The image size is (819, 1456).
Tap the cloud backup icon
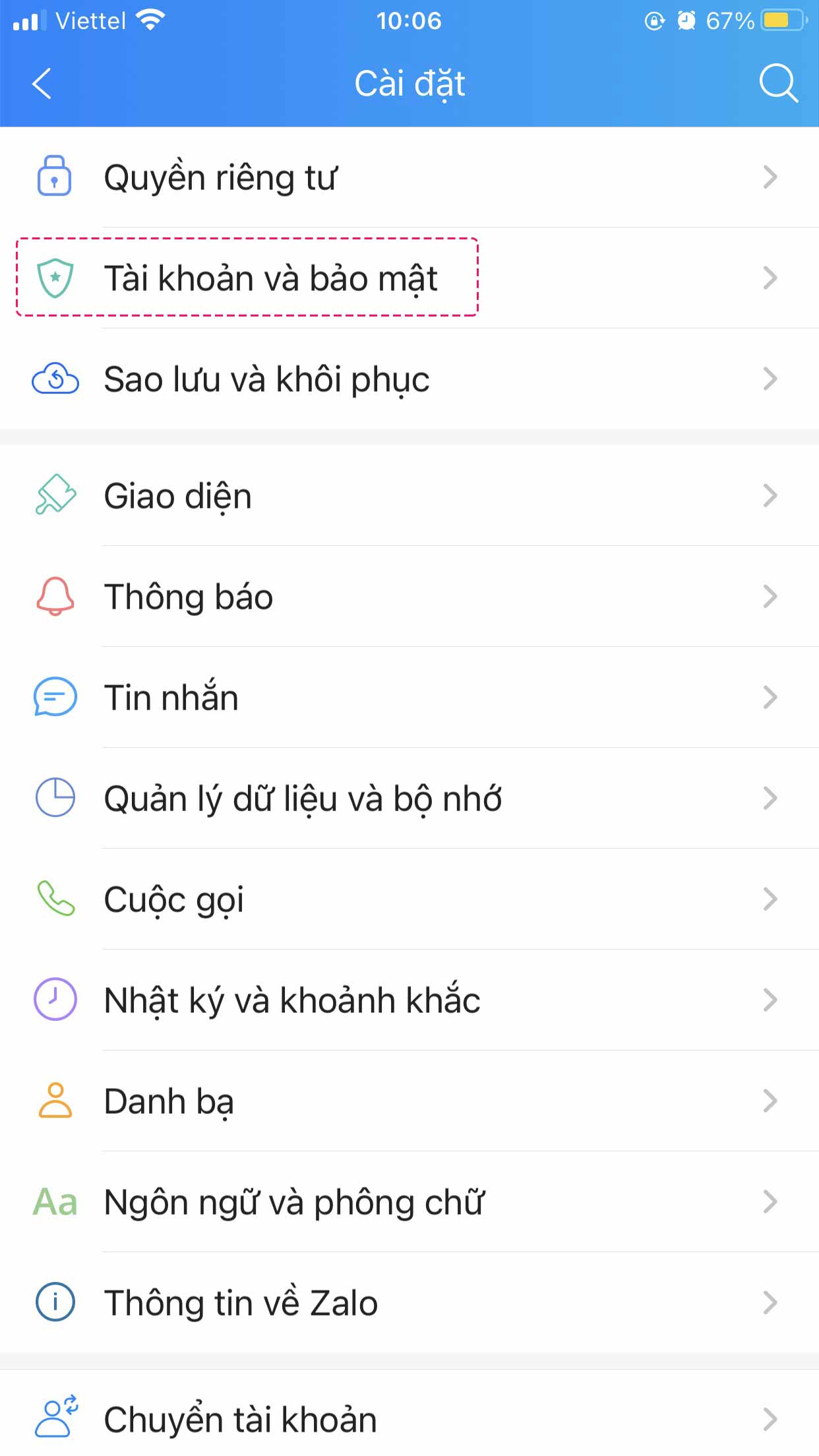coord(55,379)
